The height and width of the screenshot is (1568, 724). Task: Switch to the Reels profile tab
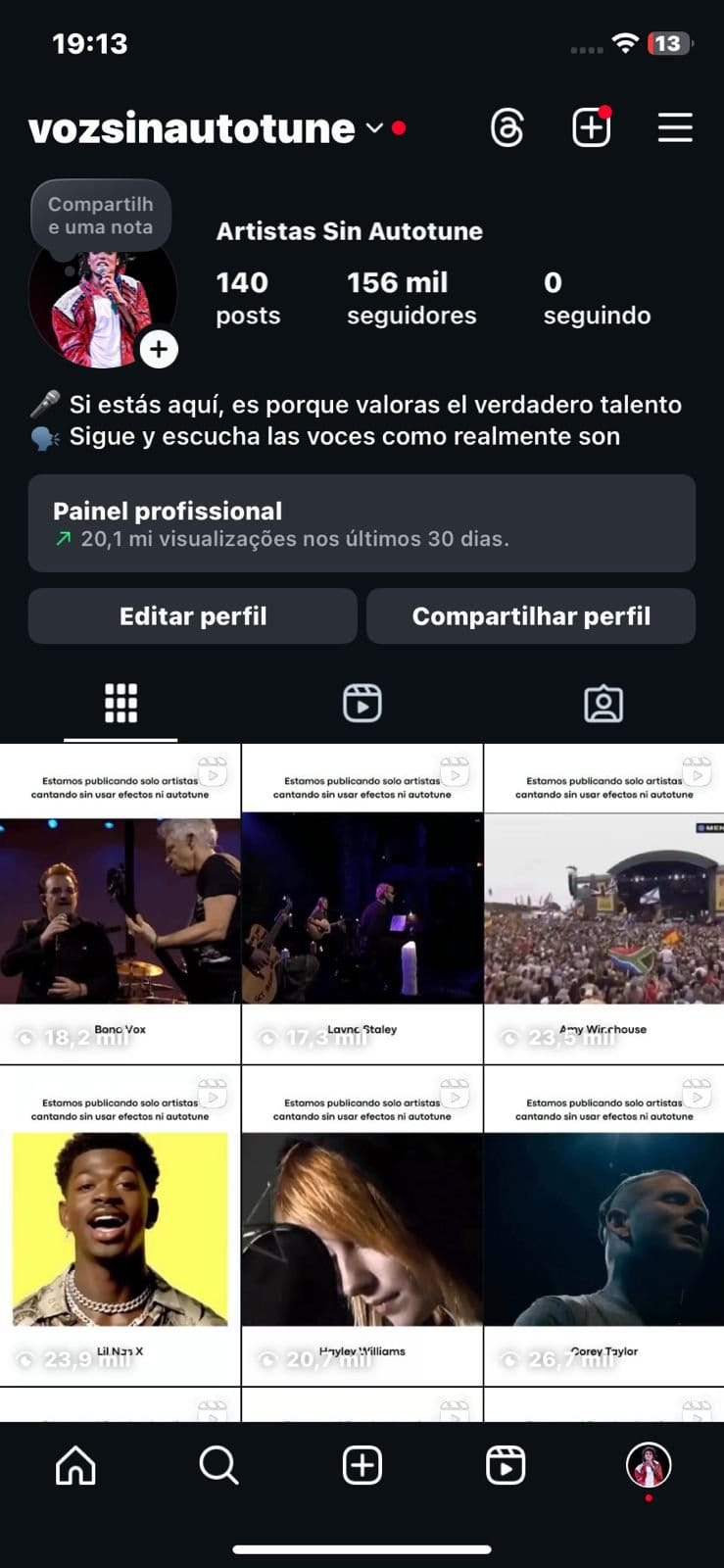click(362, 704)
